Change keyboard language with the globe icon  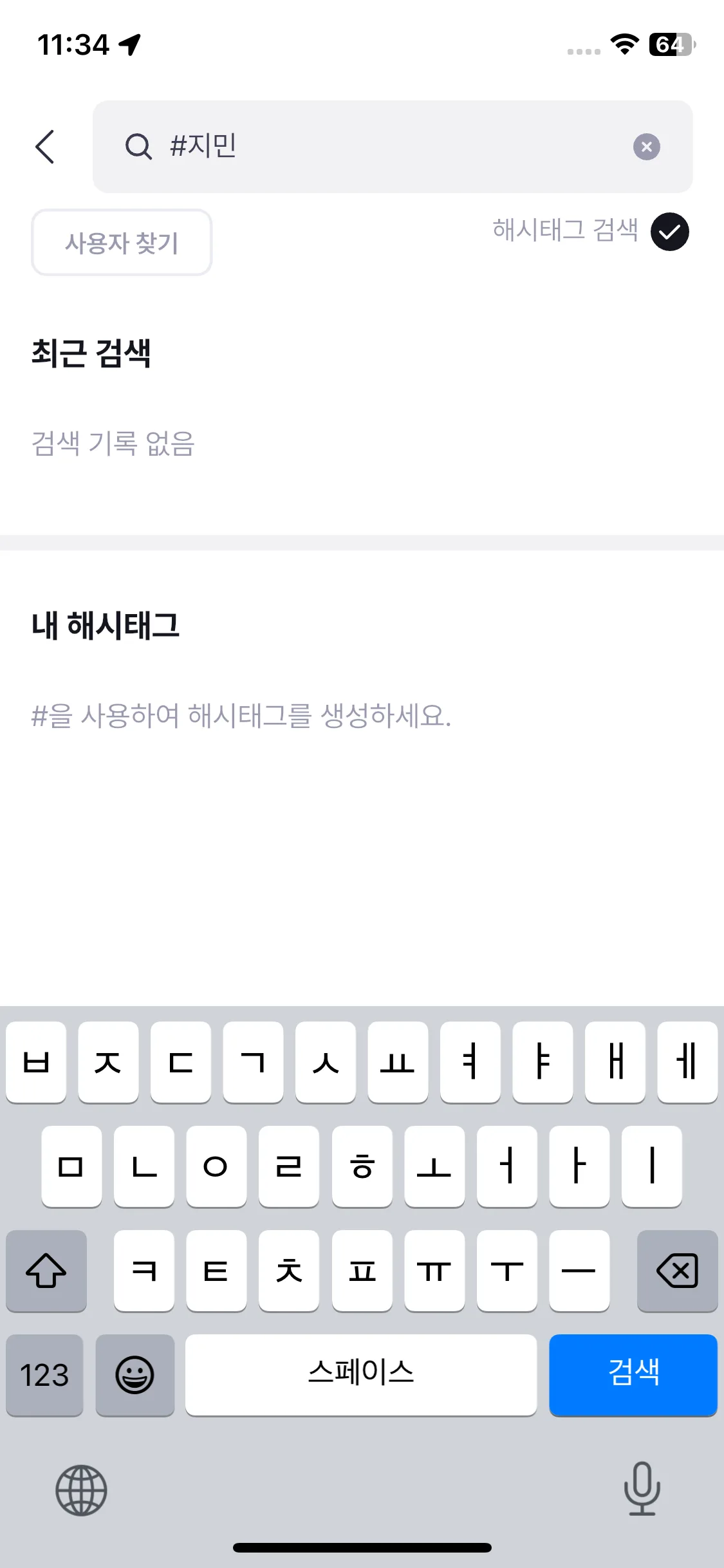click(x=81, y=1489)
